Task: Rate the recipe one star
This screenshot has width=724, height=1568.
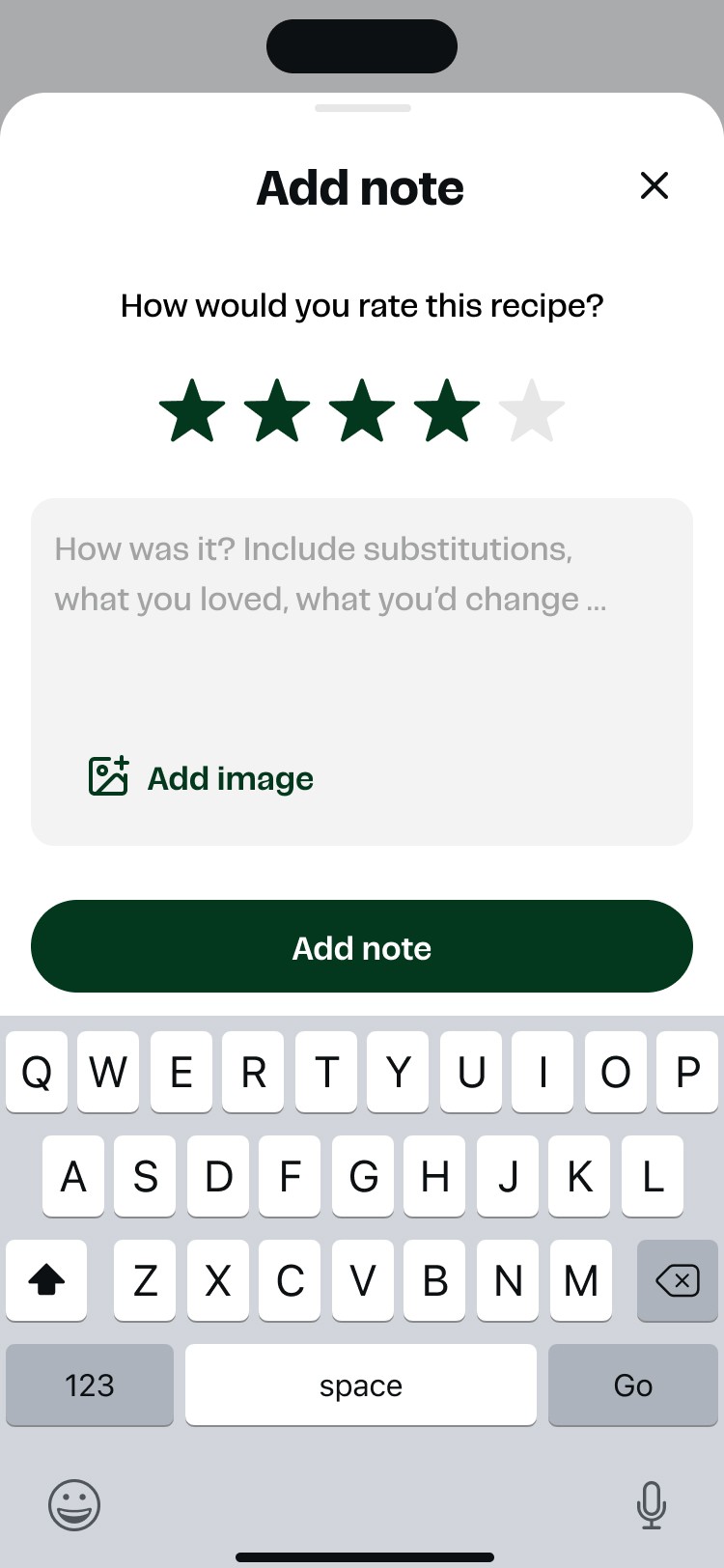Action: pos(192,410)
